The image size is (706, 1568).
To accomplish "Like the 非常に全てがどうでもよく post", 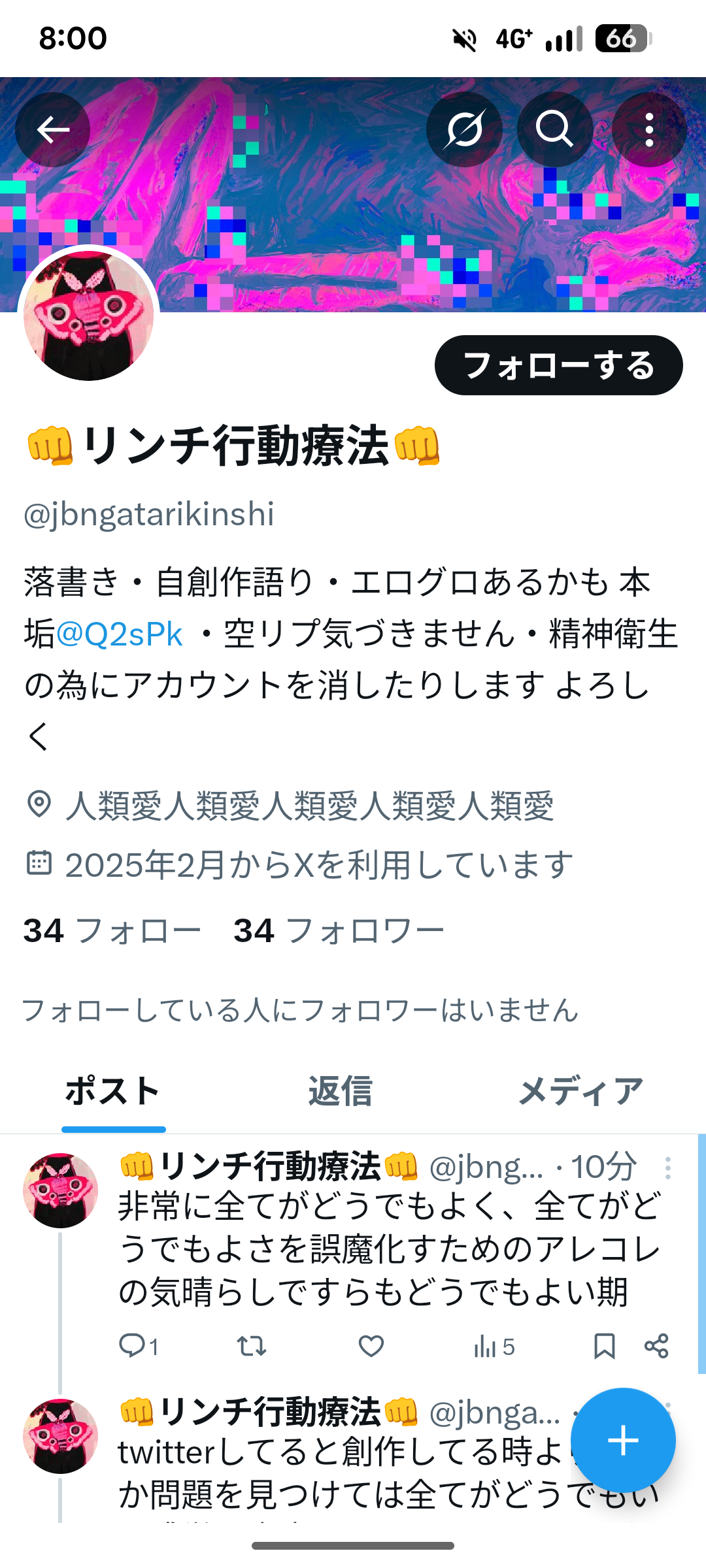I will tap(371, 1346).
